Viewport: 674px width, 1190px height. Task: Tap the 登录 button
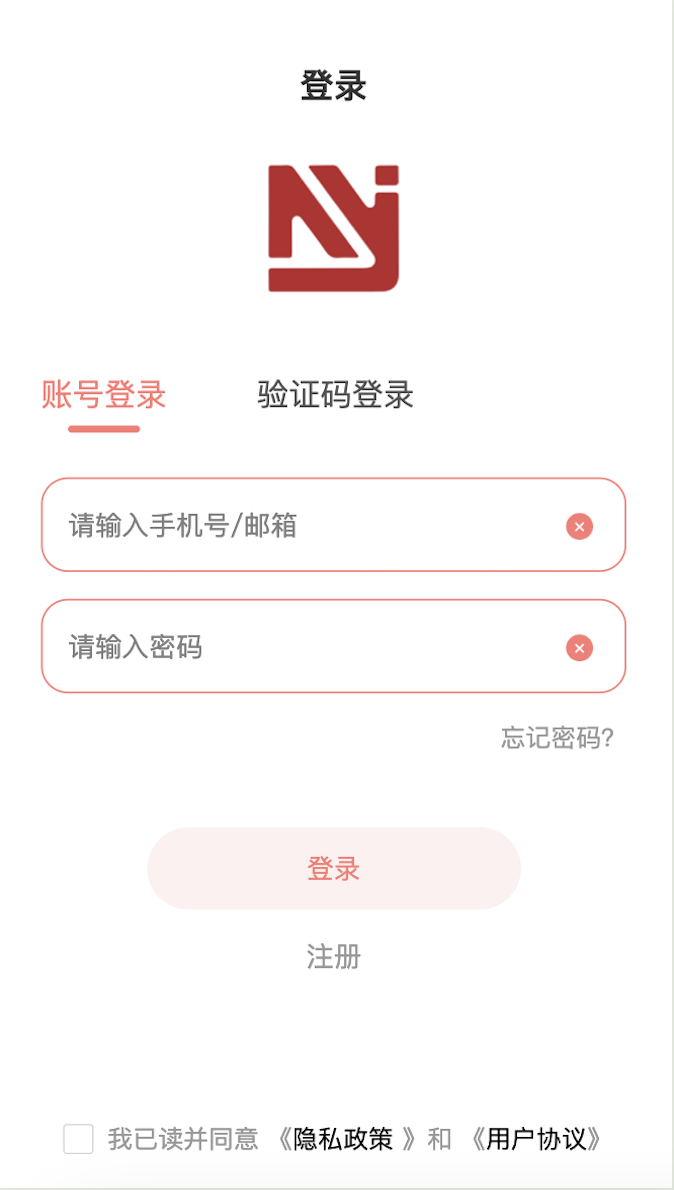click(333, 868)
